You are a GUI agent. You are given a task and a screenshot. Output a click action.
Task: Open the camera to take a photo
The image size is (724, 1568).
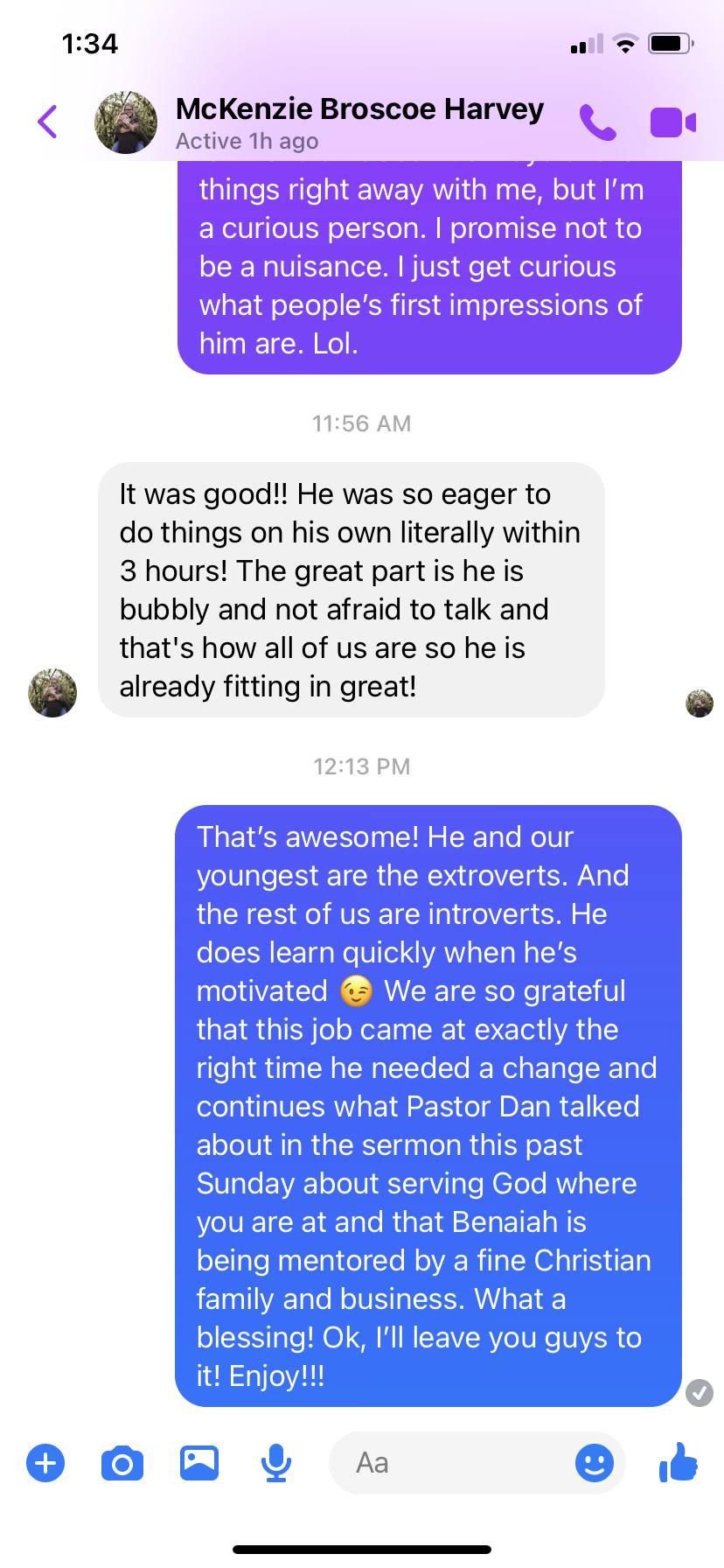pos(122,1463)
